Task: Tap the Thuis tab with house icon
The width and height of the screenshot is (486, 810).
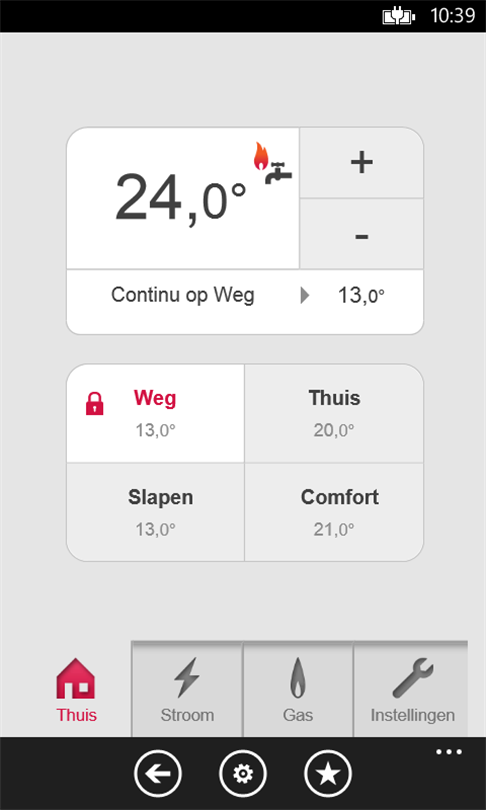Action: click(76, 690)
